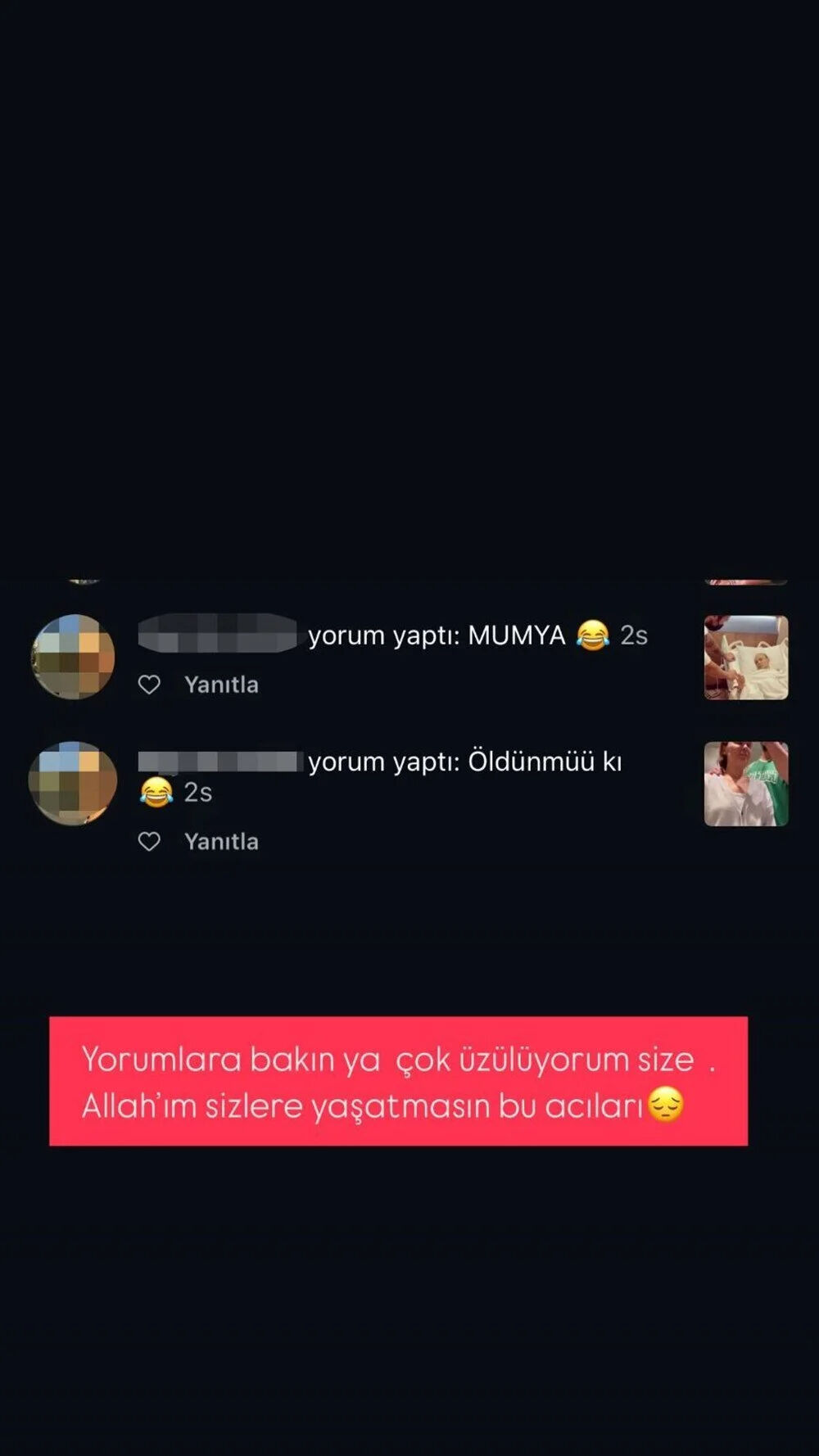The height and width of the screenshot is (1456, 819).
Task: Tap the heart icon under the MUMYA comment
Action: pyautogui.click(x=151, y=683)
